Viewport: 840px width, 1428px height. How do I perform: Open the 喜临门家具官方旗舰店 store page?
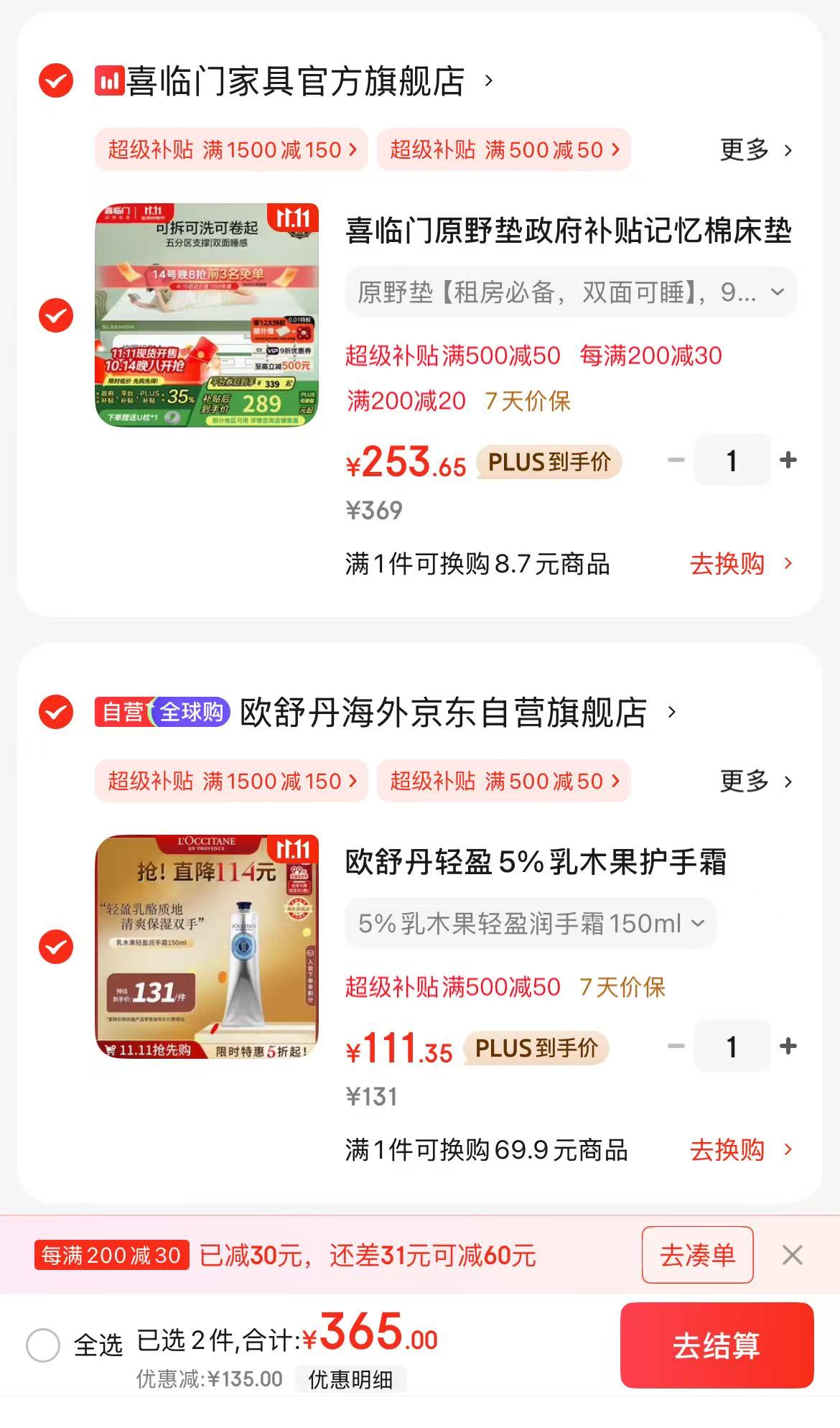(296, 81)
